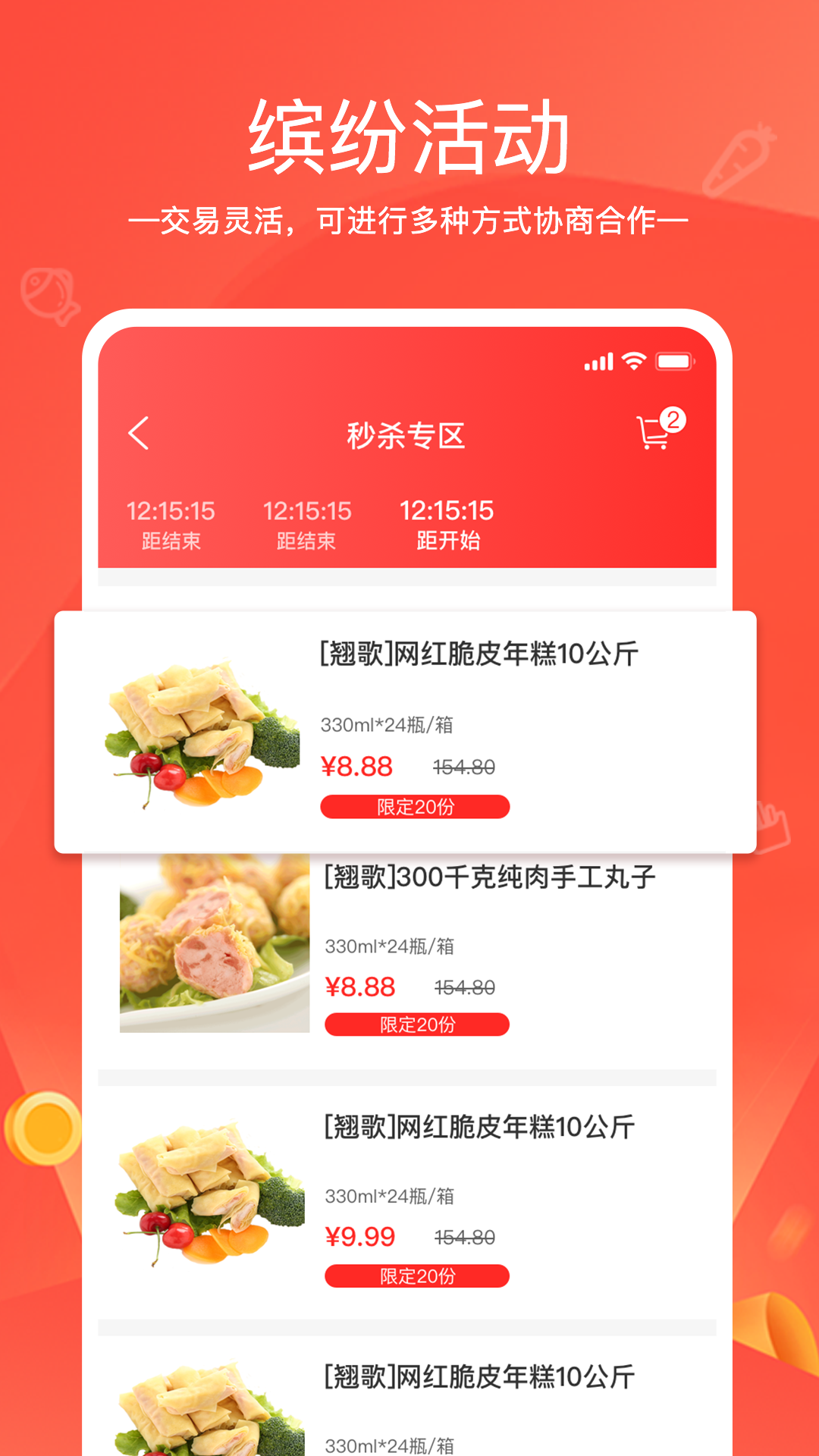Image resolution: width=819 pixels, height=1456 pixels.
Task: Select the 距开始 flash sale session
Action: 448,523
